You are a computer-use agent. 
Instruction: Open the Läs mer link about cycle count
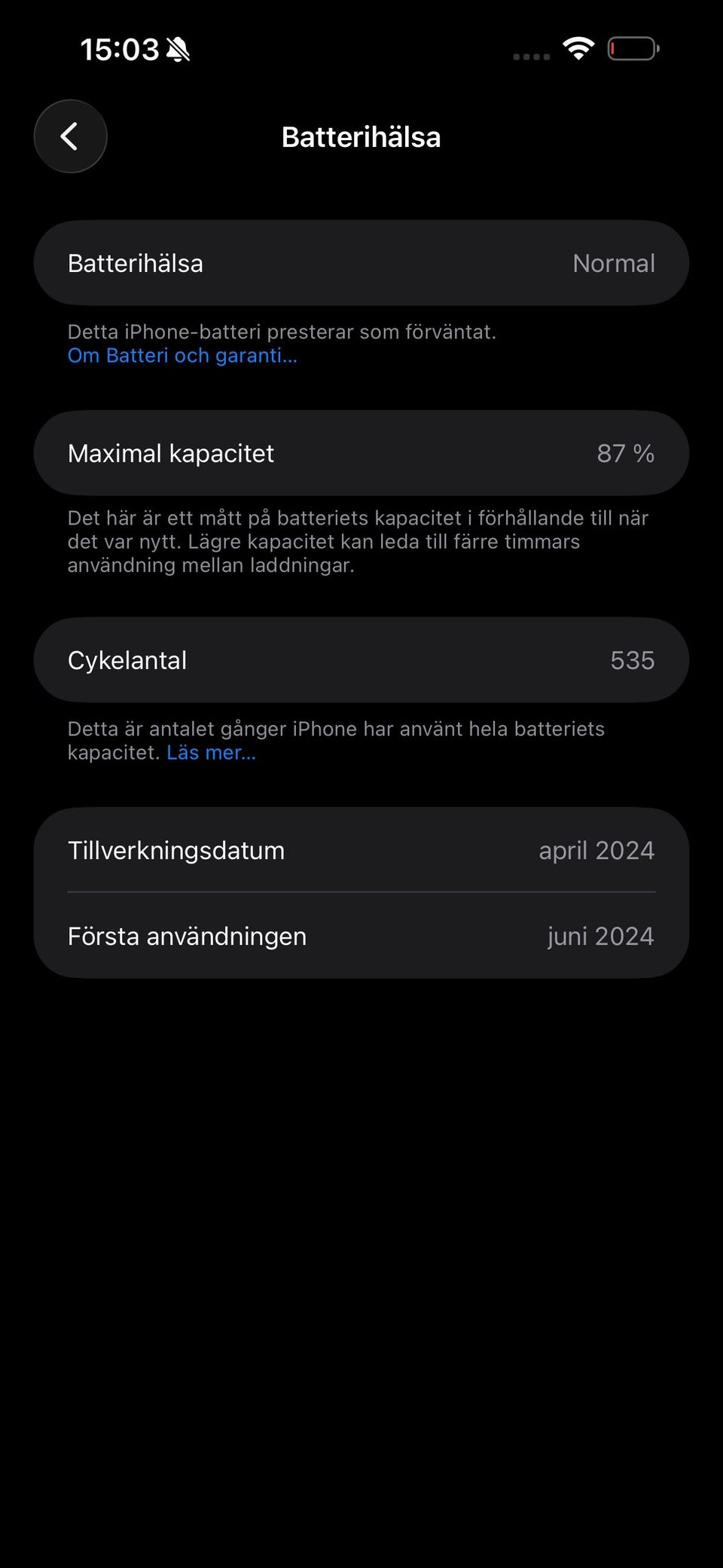coord(212,752)
